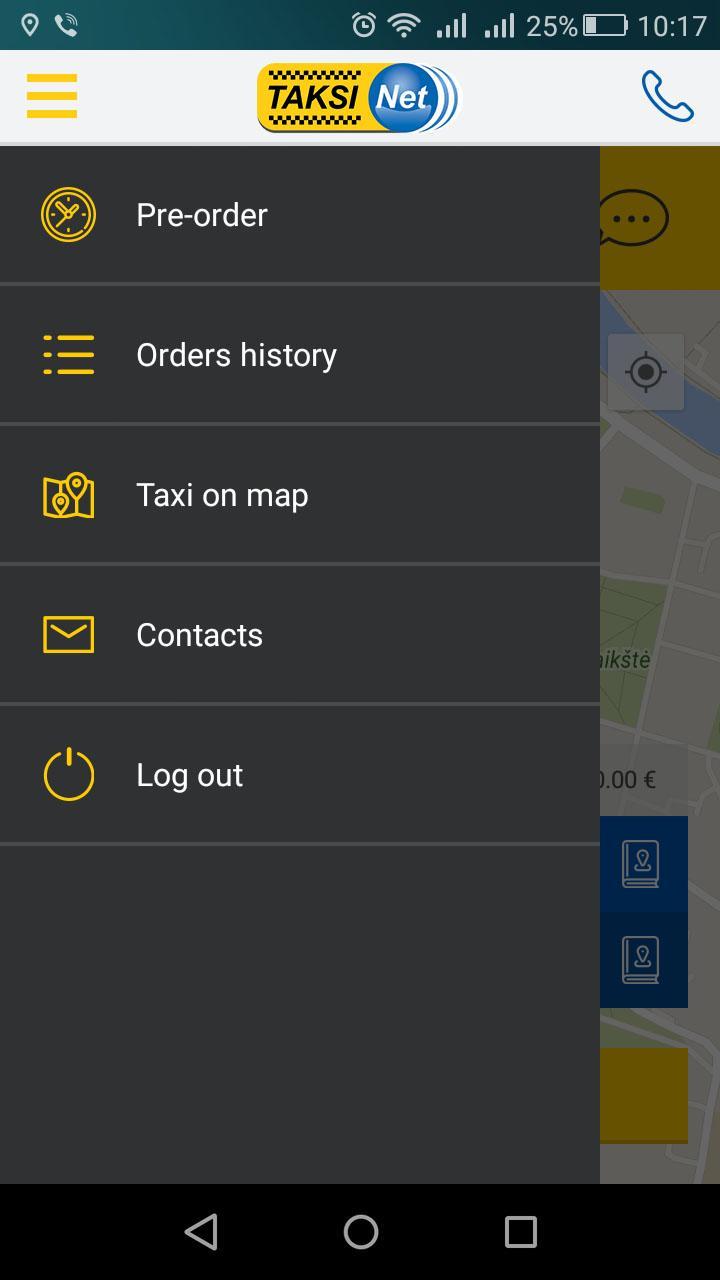Viewport: 720px width, 1280px height.
Task: Go back with the system back button
Action: (x=201, y=1231)
